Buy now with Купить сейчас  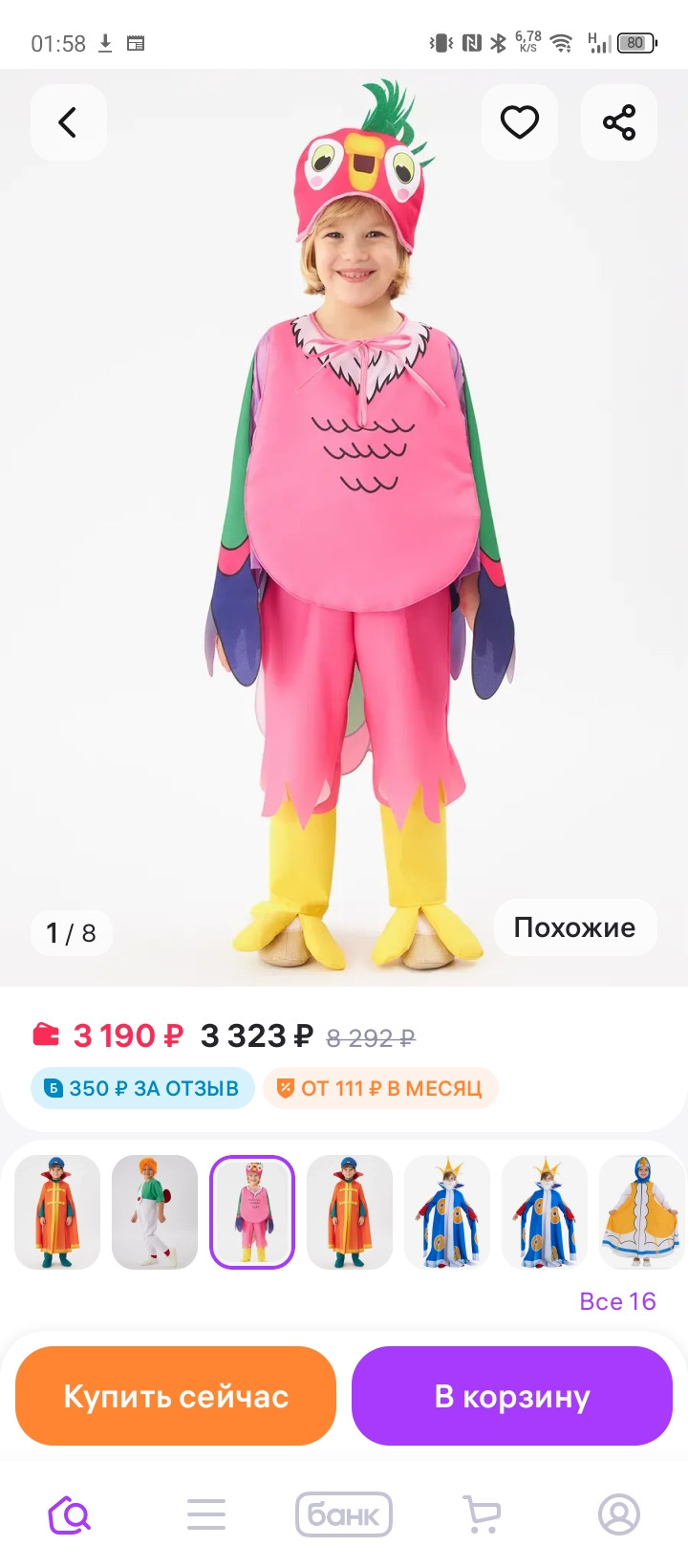(176, 1396)
